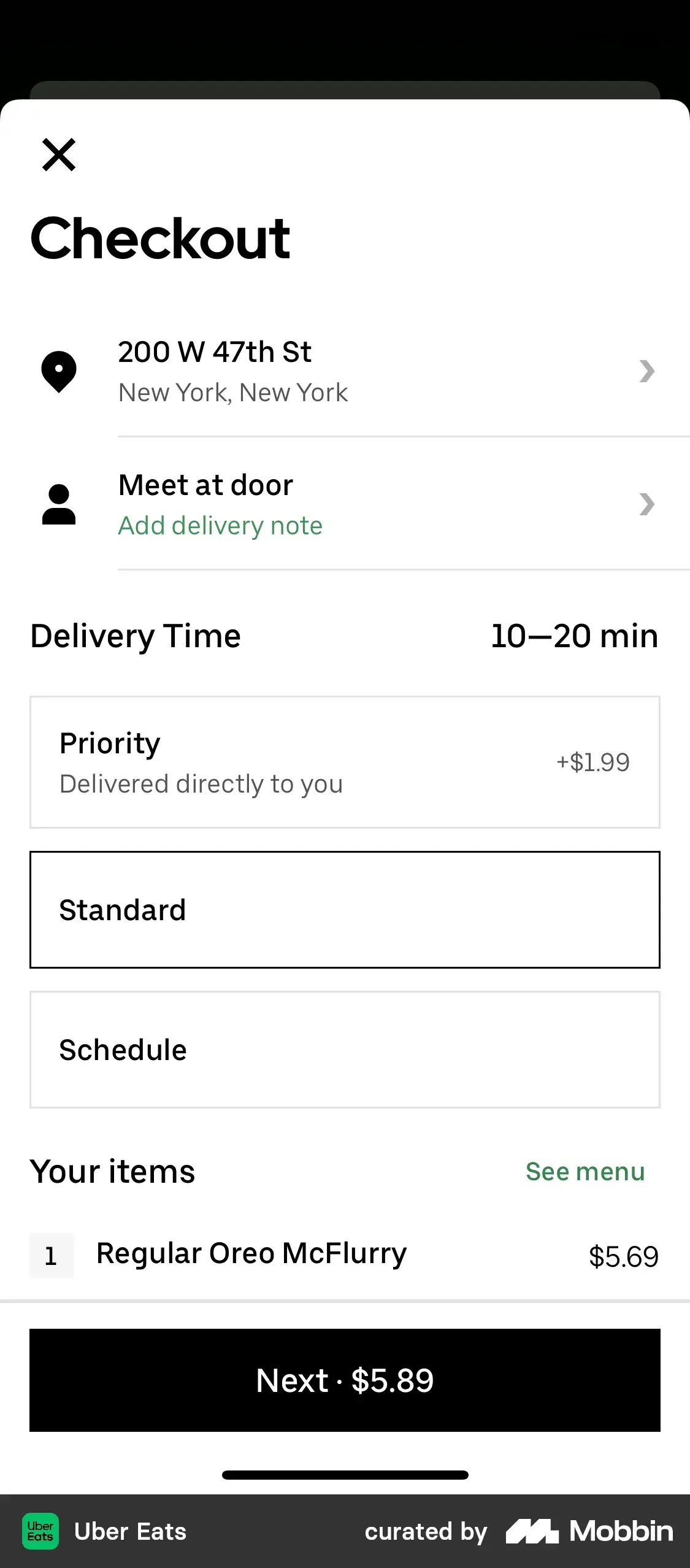Click the green Uber Eats square badge
690x1568 pixels.
(40, 1531)
